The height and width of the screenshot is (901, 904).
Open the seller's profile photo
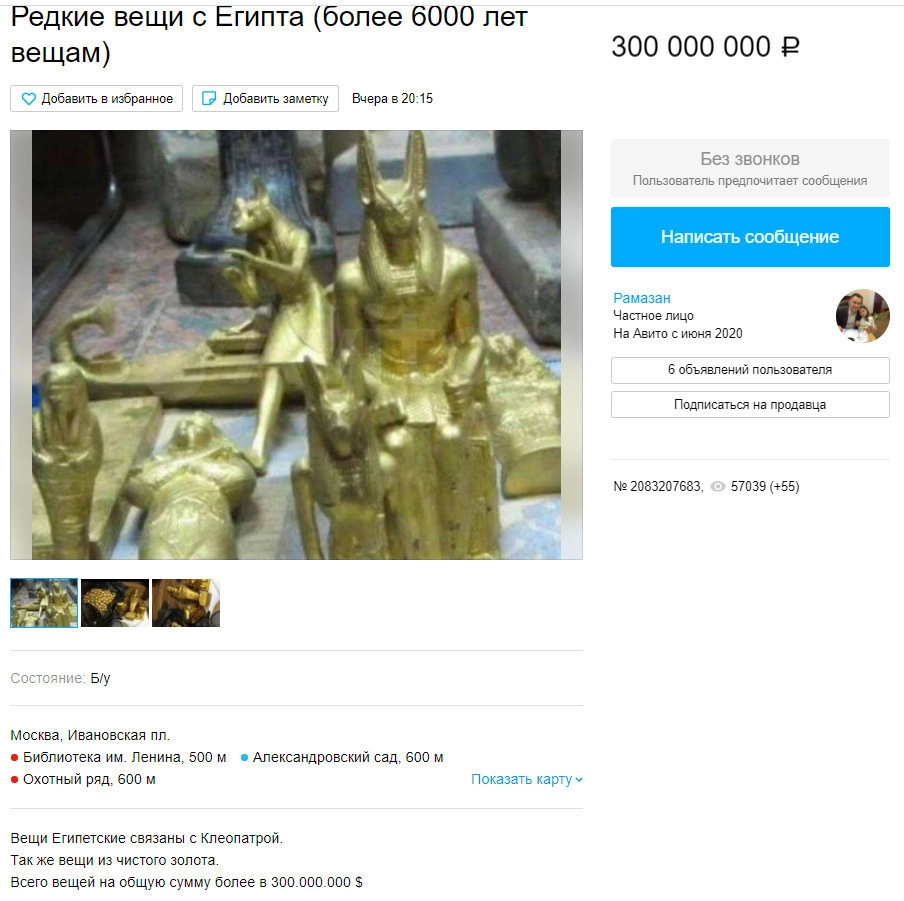(x=862, y=316)
